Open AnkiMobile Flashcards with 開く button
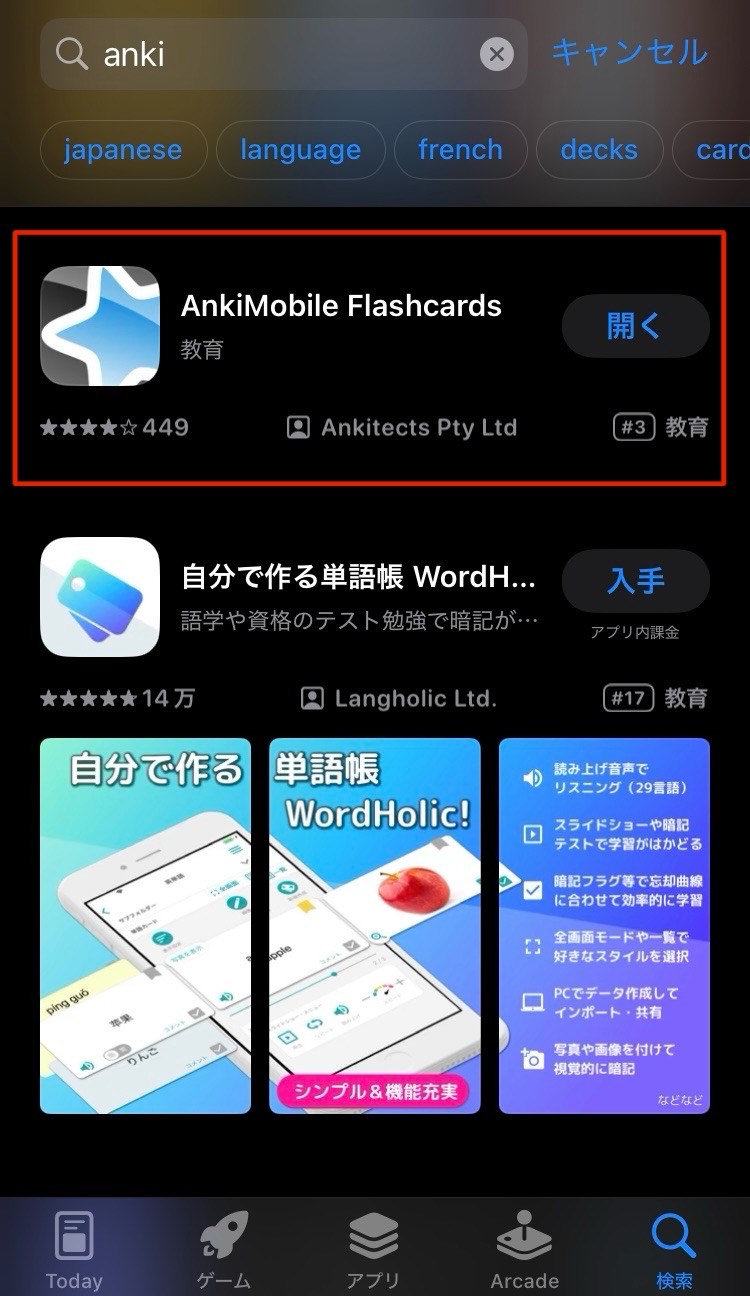Viewport: 750px width, 1296px height. click(635, 326)
